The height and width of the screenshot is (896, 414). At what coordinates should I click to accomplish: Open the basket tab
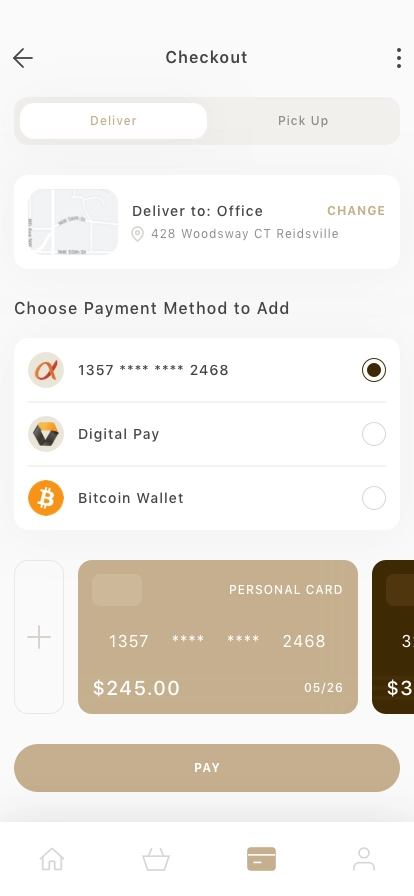tap(156, 859)
